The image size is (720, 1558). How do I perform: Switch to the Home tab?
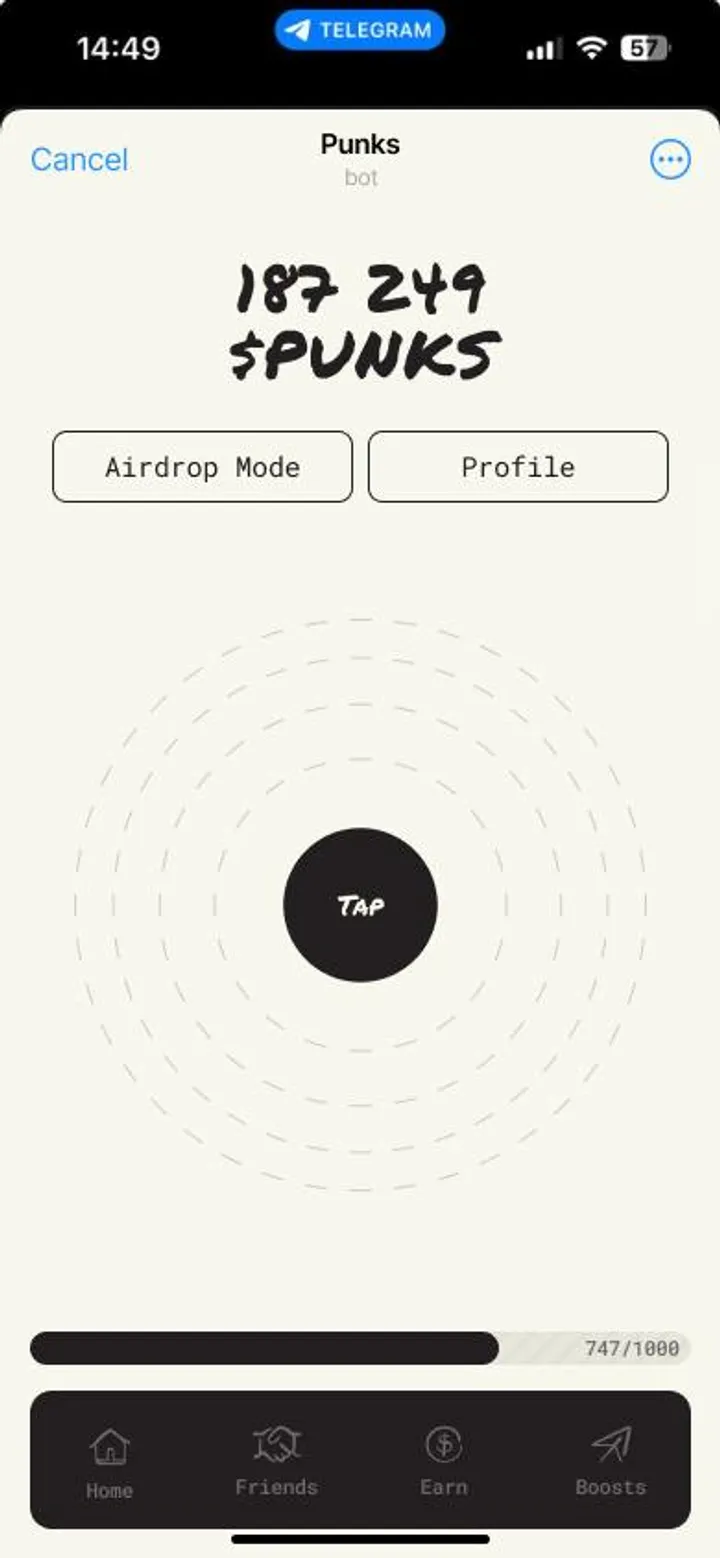[109, 1462]
